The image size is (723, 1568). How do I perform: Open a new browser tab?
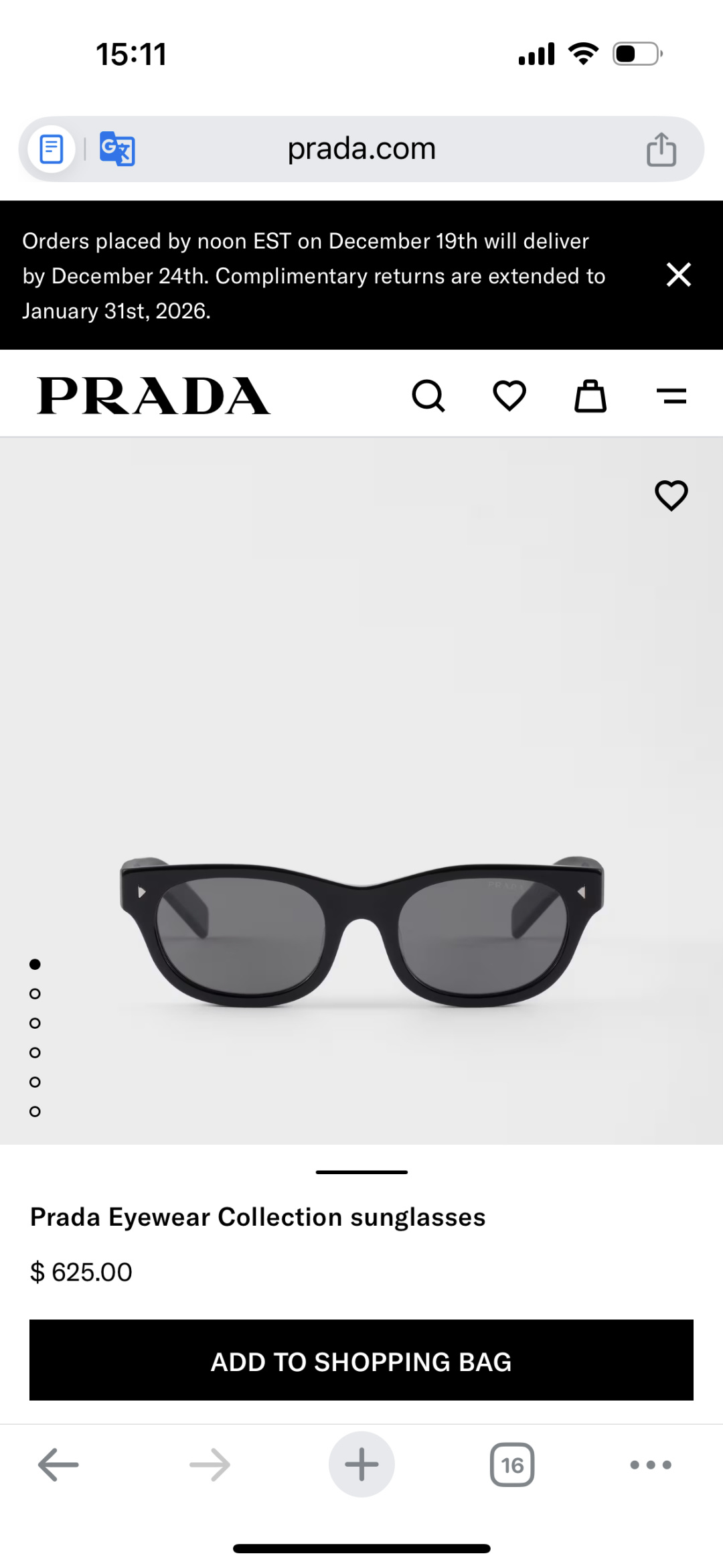[361, 1465]
